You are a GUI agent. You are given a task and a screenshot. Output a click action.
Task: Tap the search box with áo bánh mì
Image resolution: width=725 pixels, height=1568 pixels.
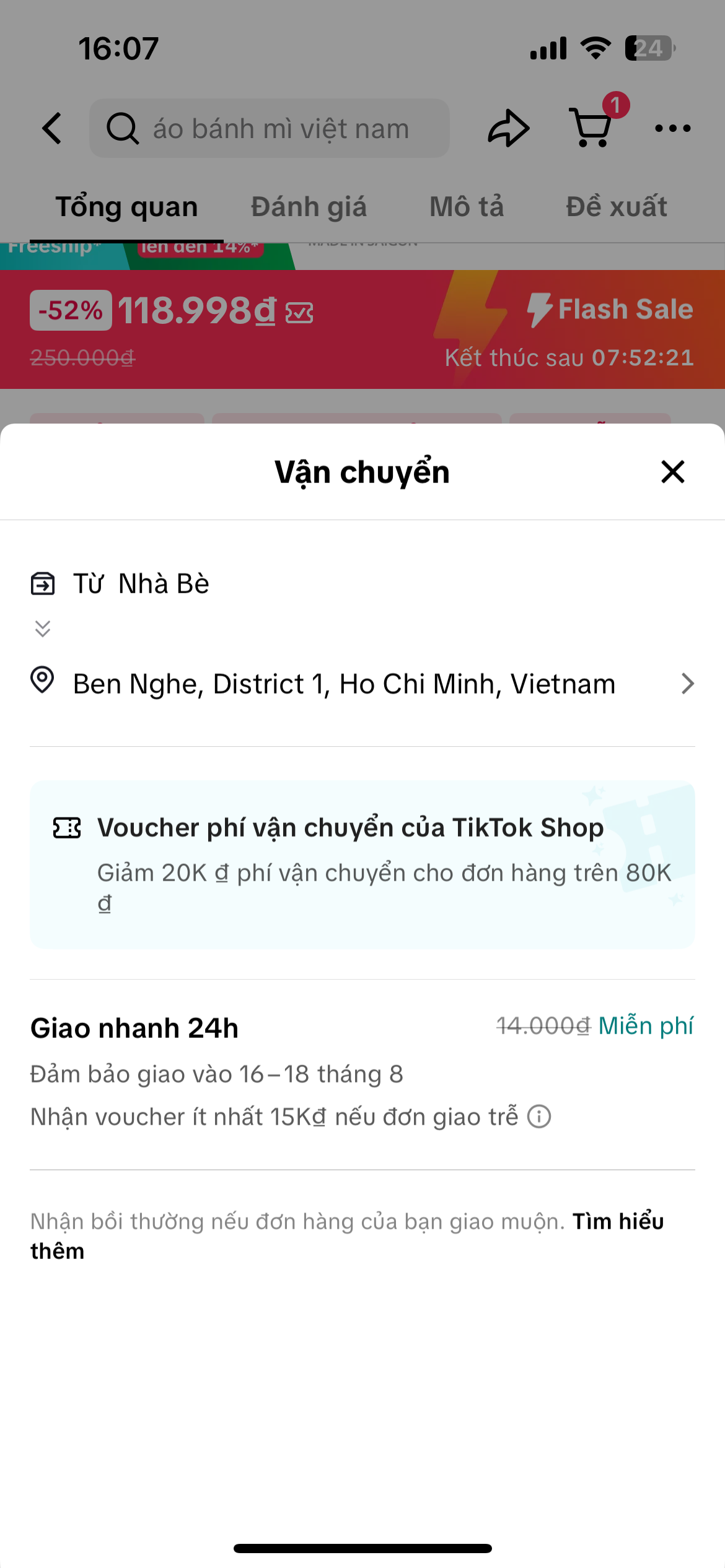pyautogui.click(x=270, y=128)
